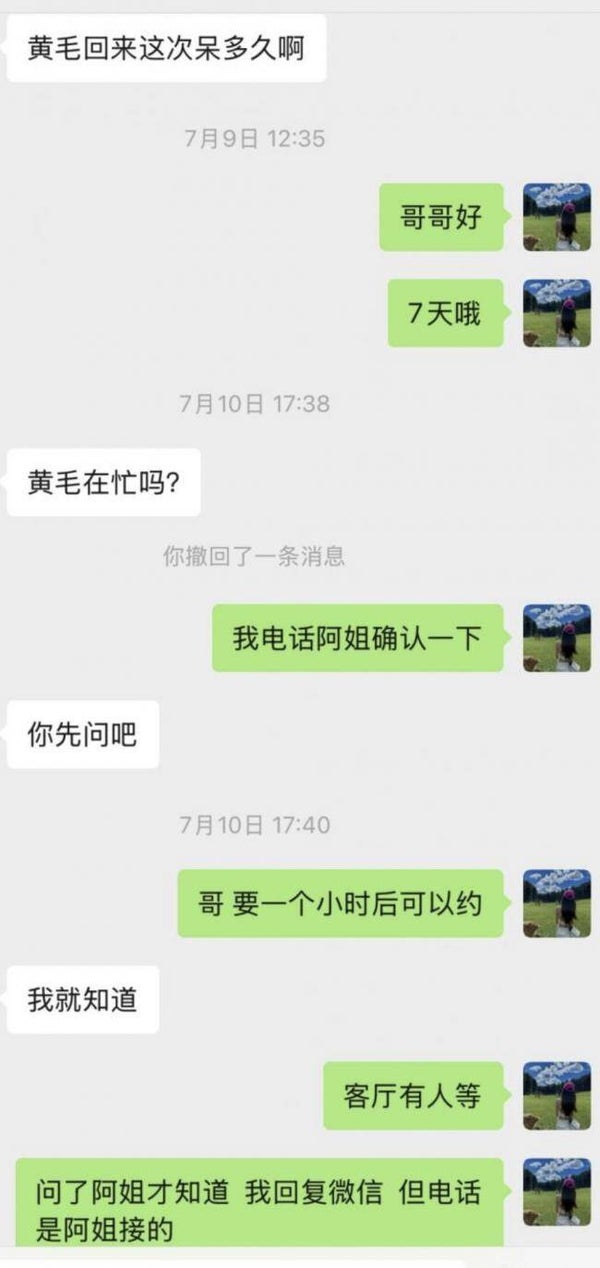Viewport: 600px width, 1268px height.
Task: Open sender's avatar beside the 哥哥好 message
Action: [557, 217]
